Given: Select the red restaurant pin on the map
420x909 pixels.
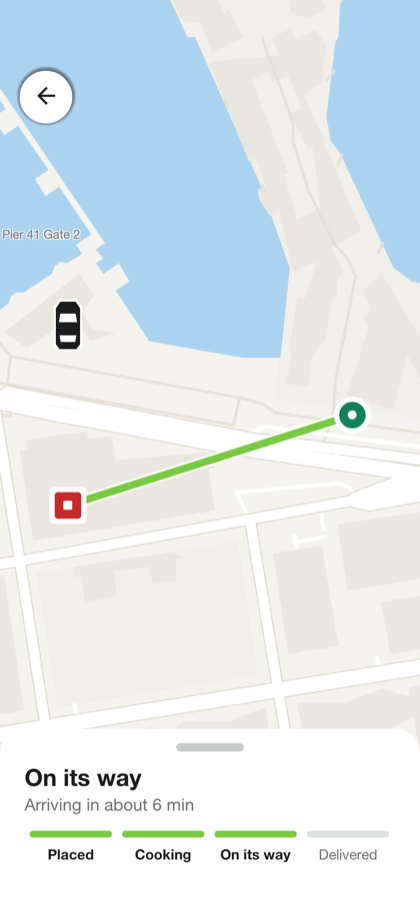Looking at the screenshot, I should (68, 505).
